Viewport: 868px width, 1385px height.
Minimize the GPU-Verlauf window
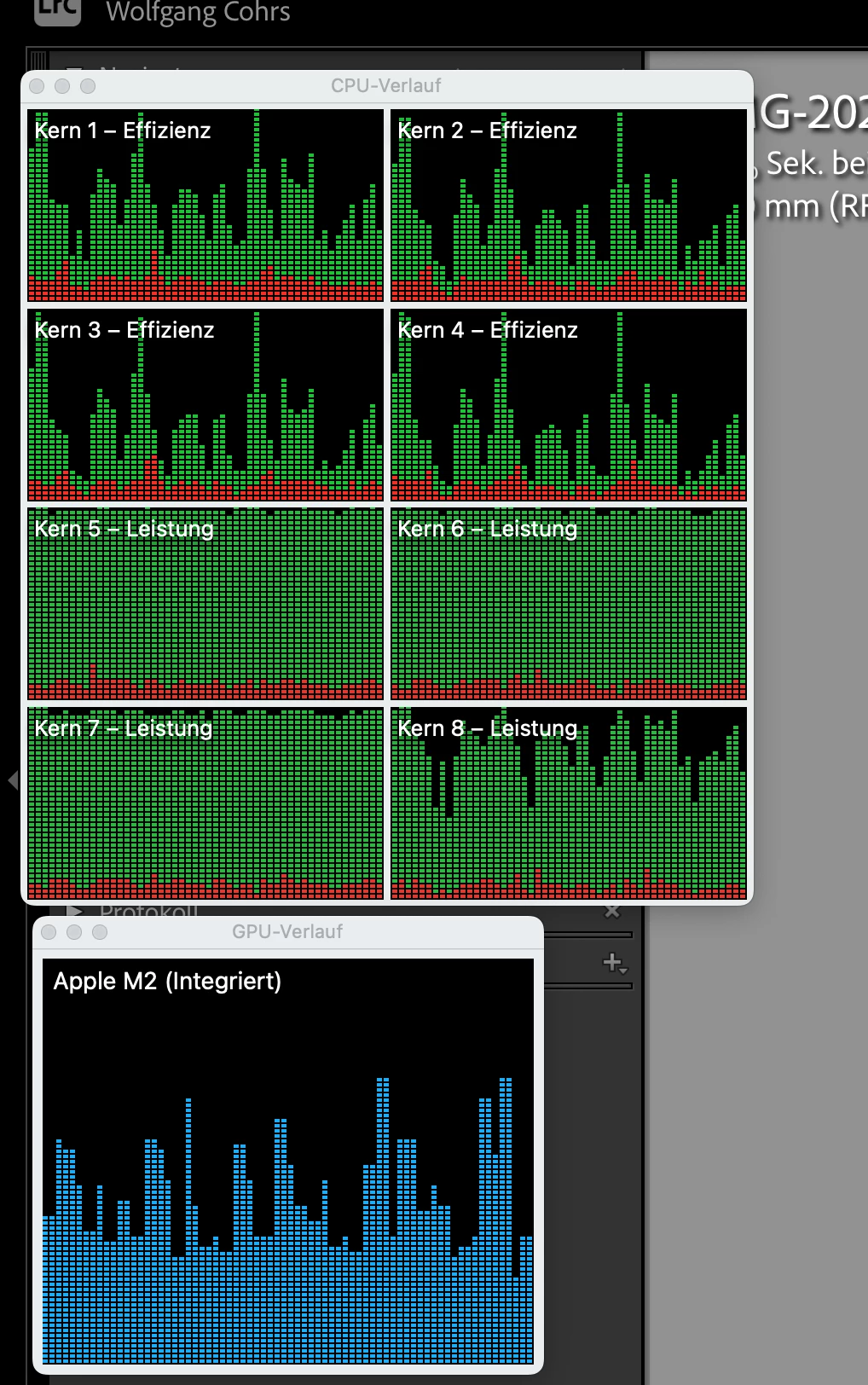click(x=74, y=932)
